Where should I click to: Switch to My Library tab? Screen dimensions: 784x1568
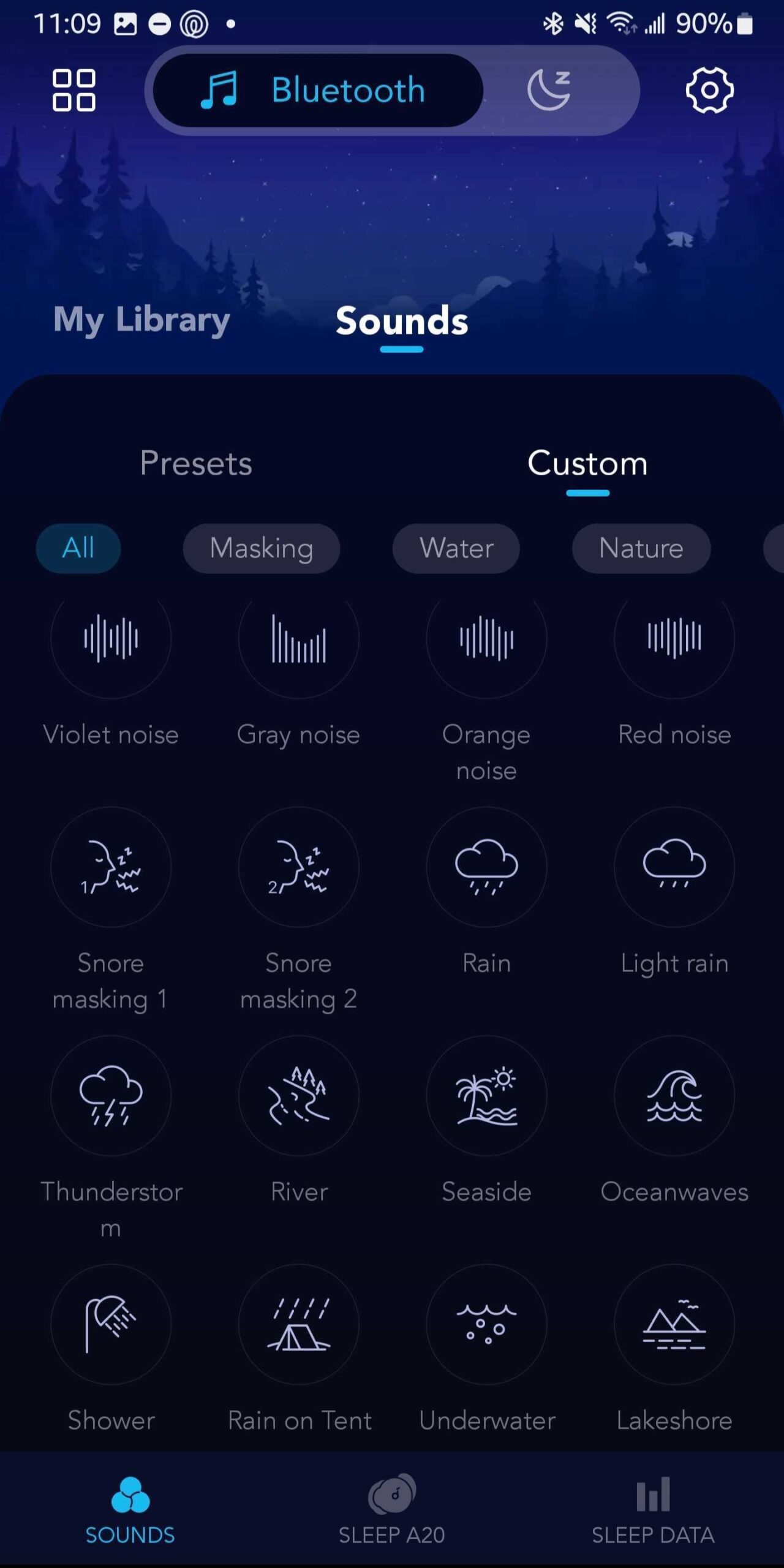(141, 320)
